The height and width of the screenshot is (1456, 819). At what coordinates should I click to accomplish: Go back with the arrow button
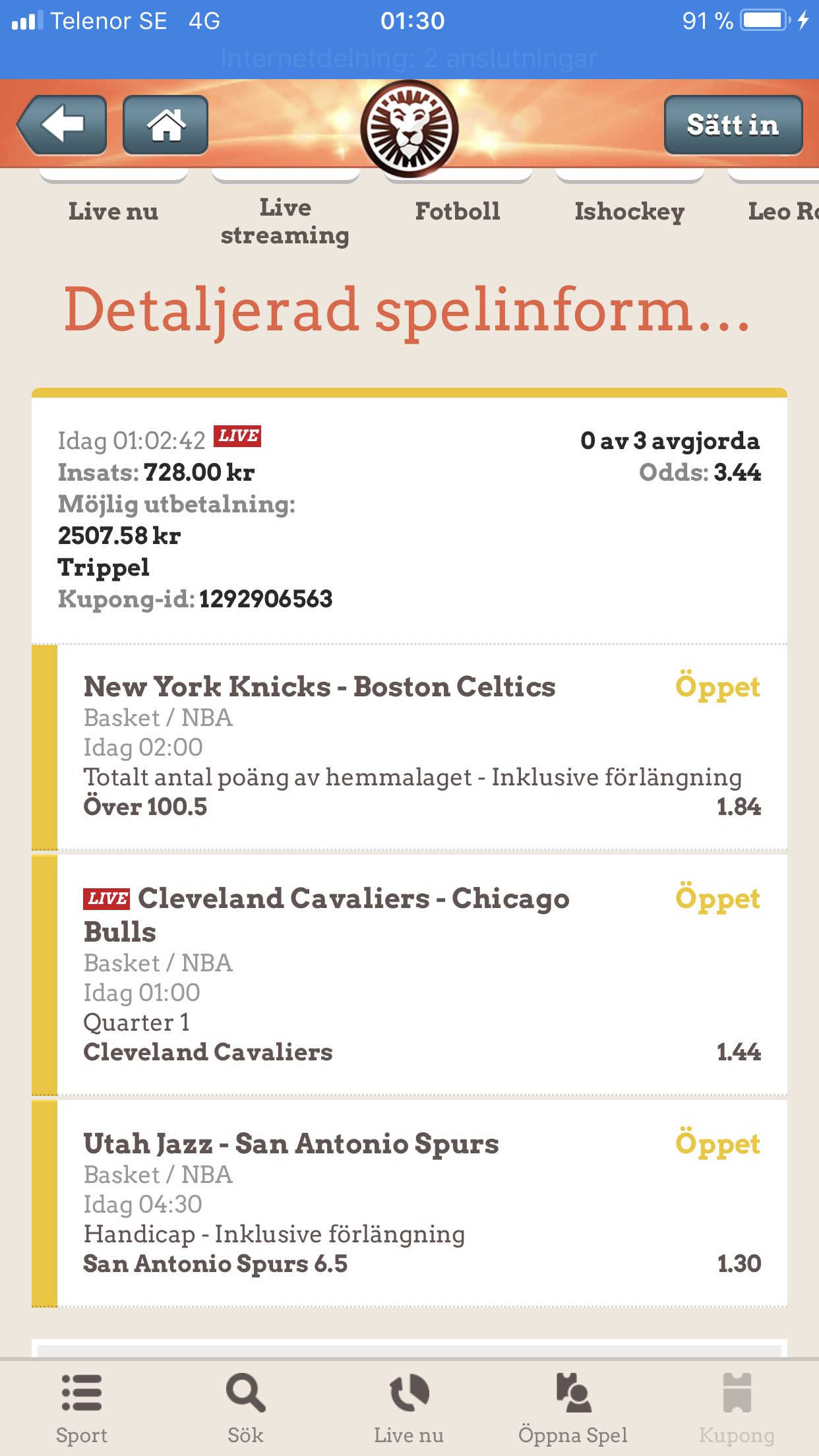click(62, 125)
